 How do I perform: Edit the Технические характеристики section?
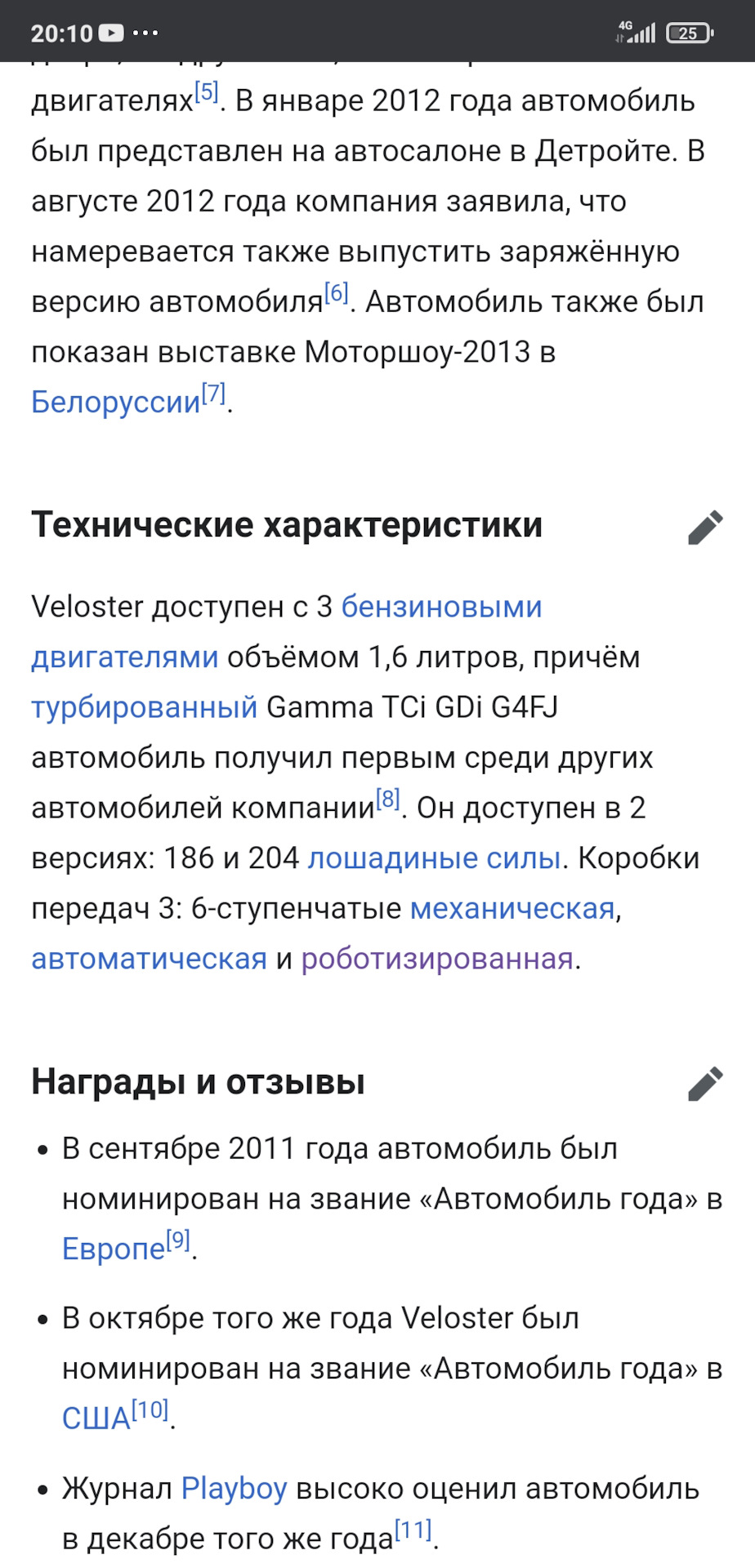(x=705, y=528)
